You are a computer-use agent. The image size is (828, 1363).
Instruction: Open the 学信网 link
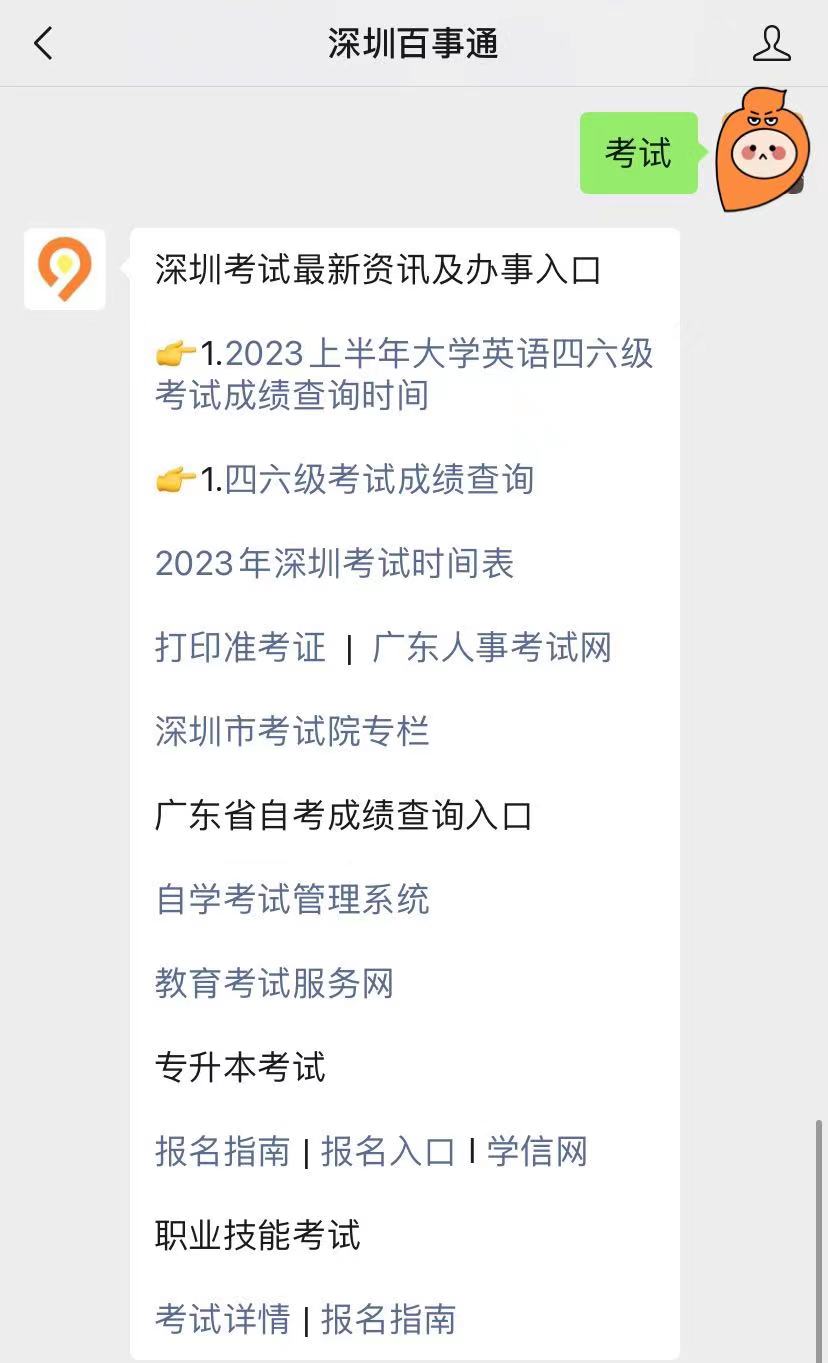(537, 1151)
